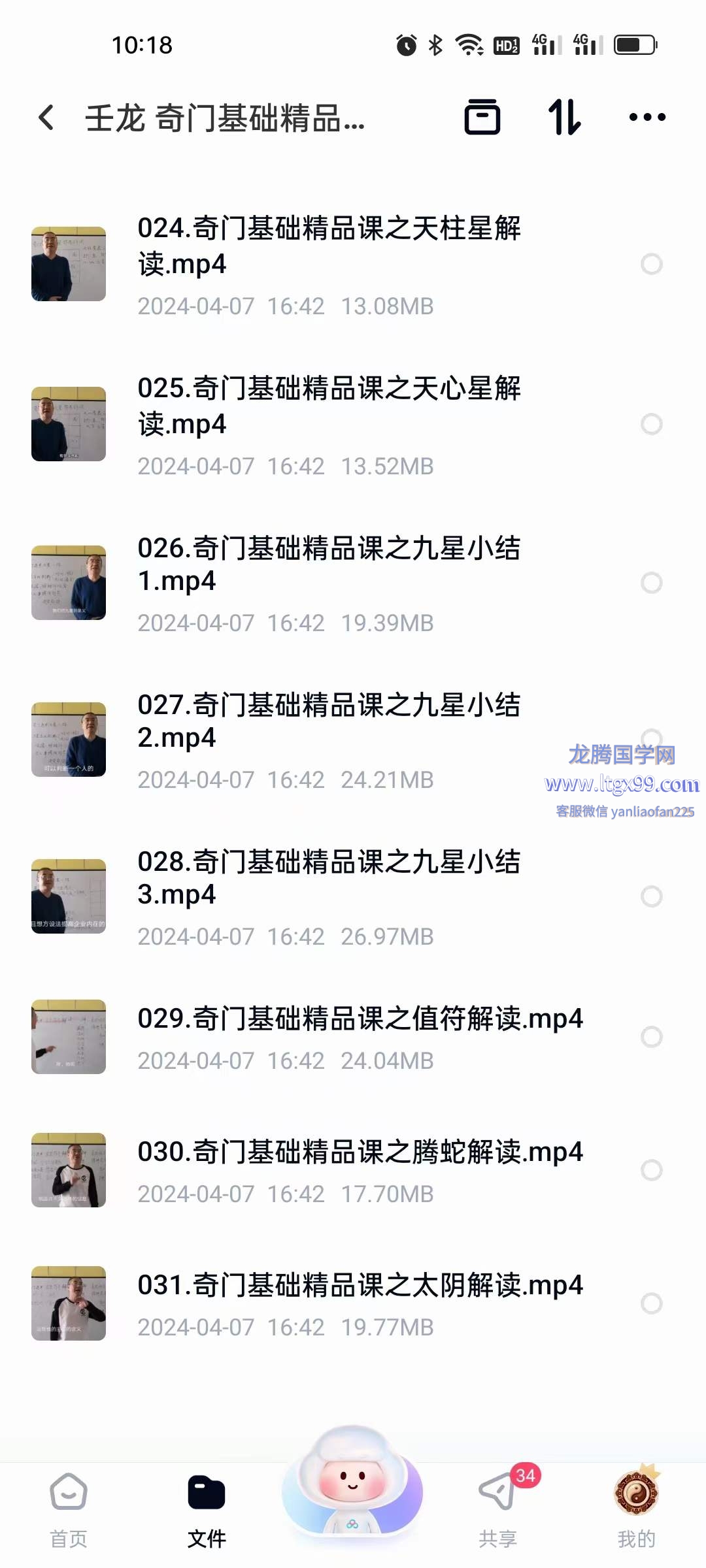Screen dimensions: 706x1568
Task: Open the sort order options
Action: [x=564, y=118]
